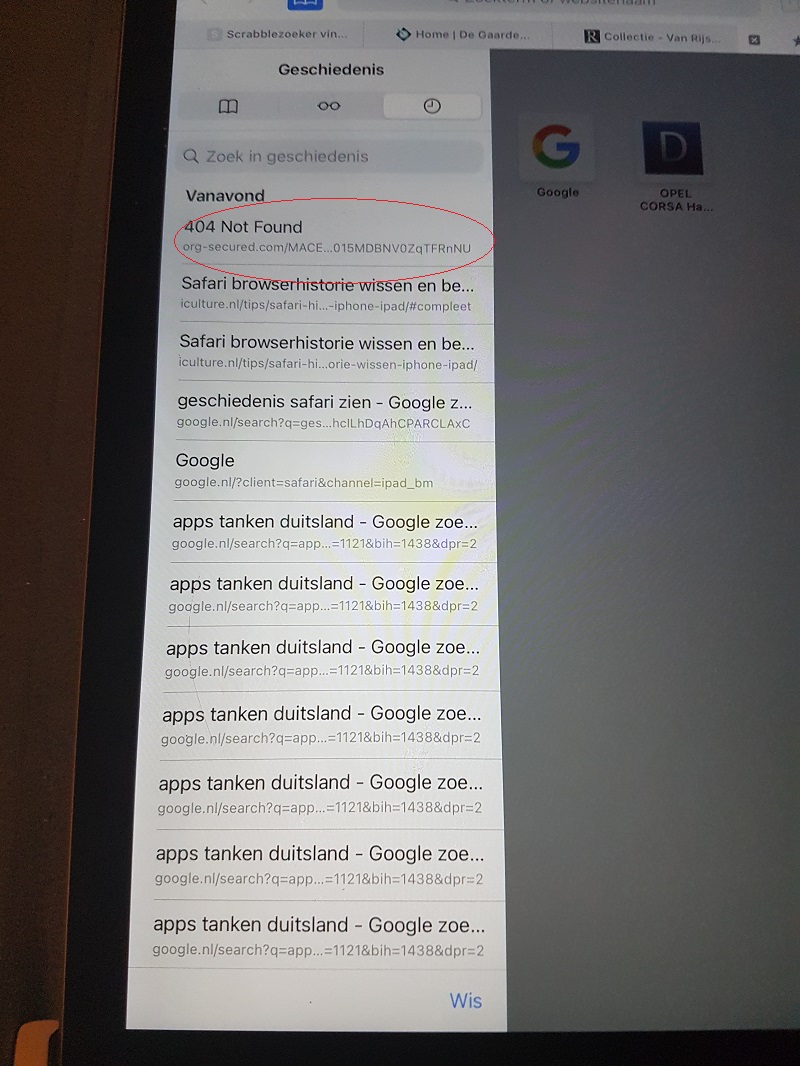
Task: Open the 404 Not Found history entry
Action: [x=330, y=237]
